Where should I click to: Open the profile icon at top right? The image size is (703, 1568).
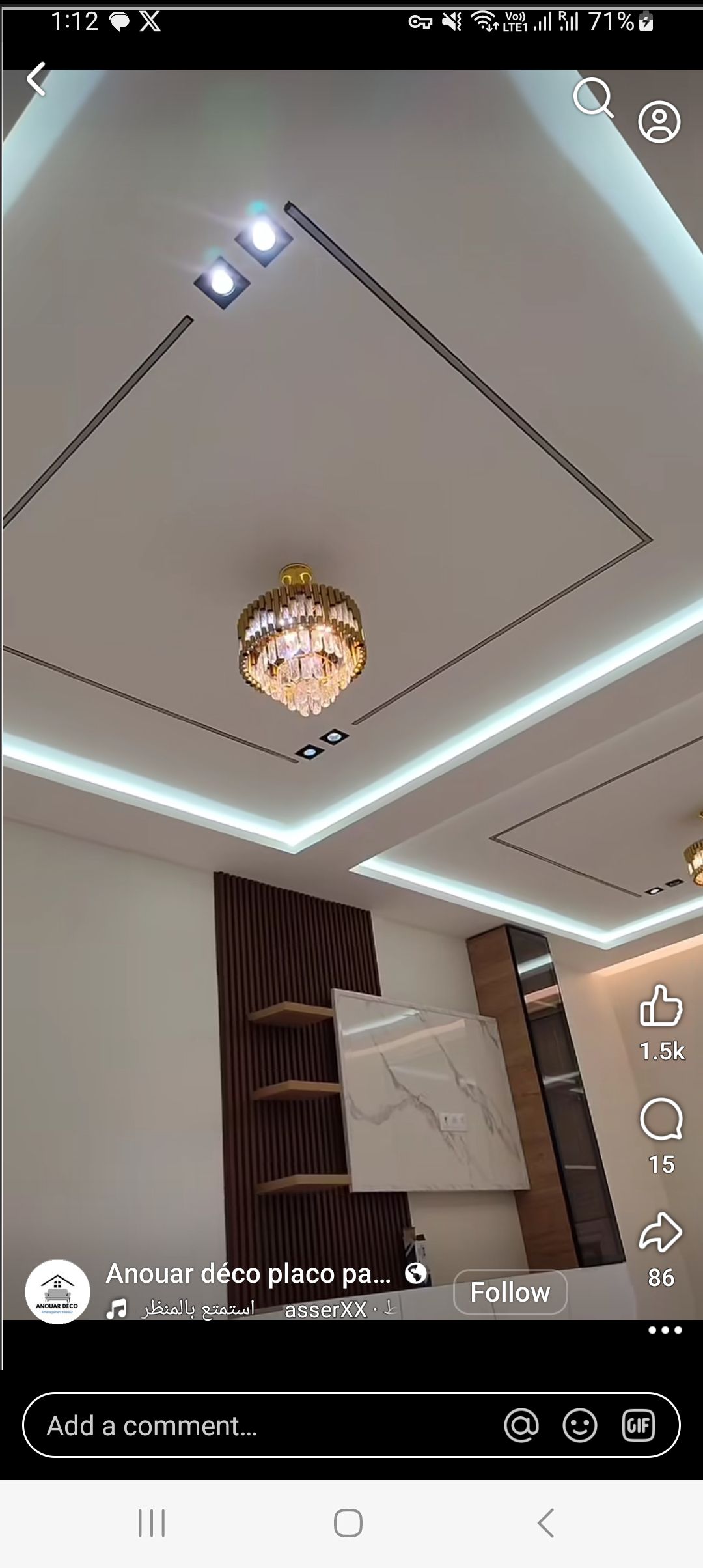659,122
